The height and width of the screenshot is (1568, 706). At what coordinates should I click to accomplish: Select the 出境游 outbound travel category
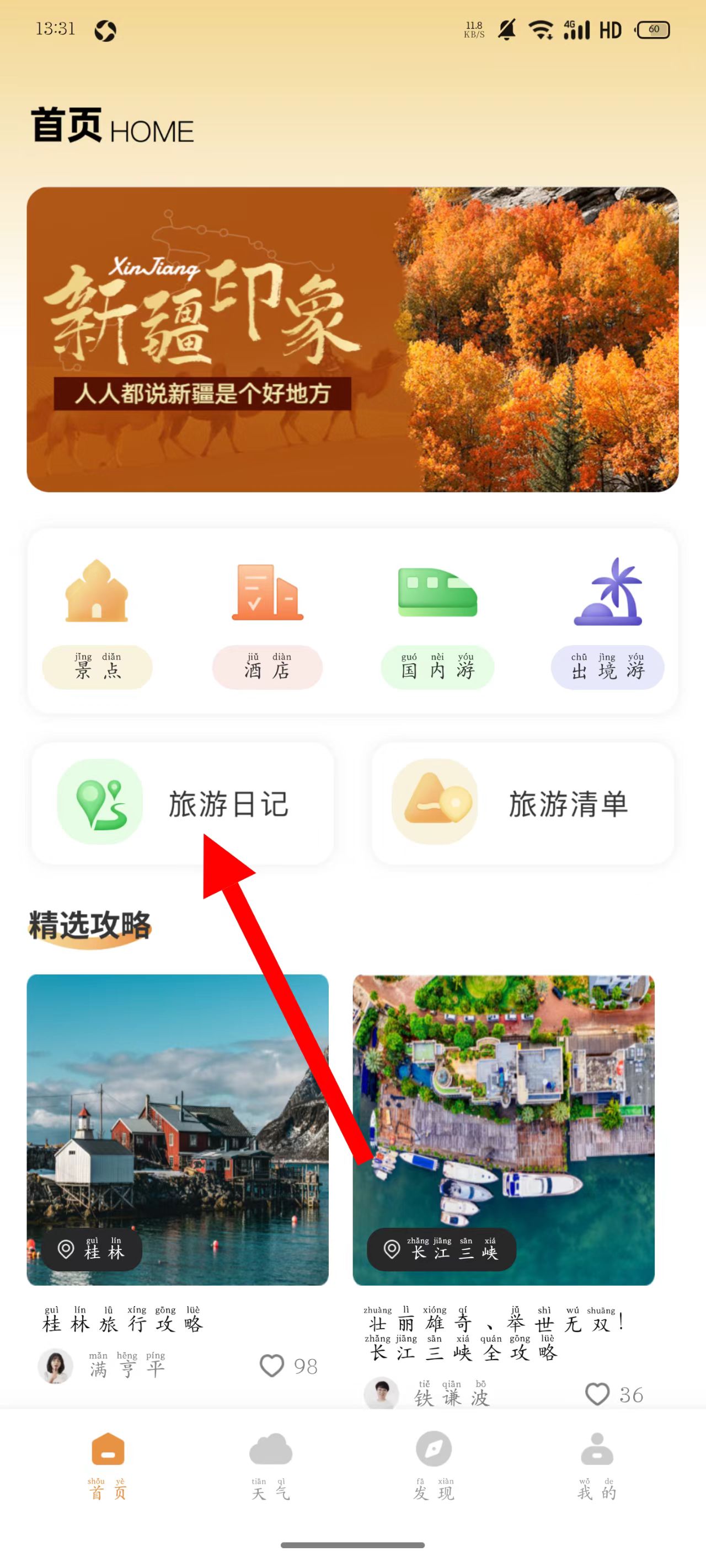point(607,622)
